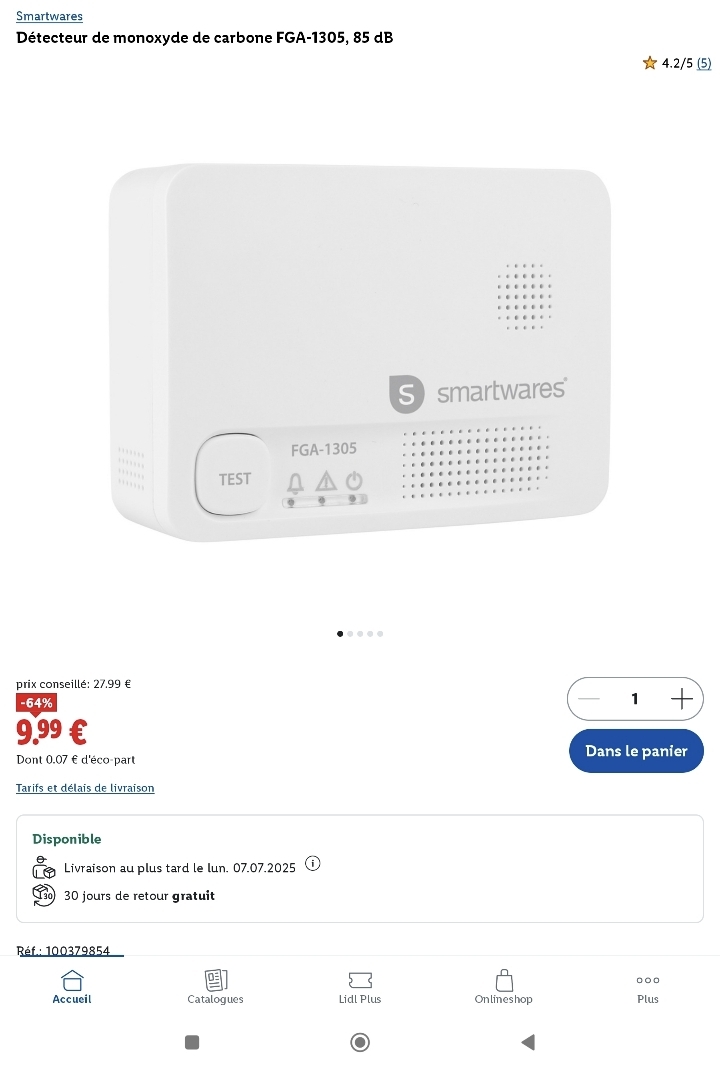Image resolution: width=720 pixels, height=1066 pixels.
Task: Go to the Accueil tab
Action: click(x=72, y=986)
